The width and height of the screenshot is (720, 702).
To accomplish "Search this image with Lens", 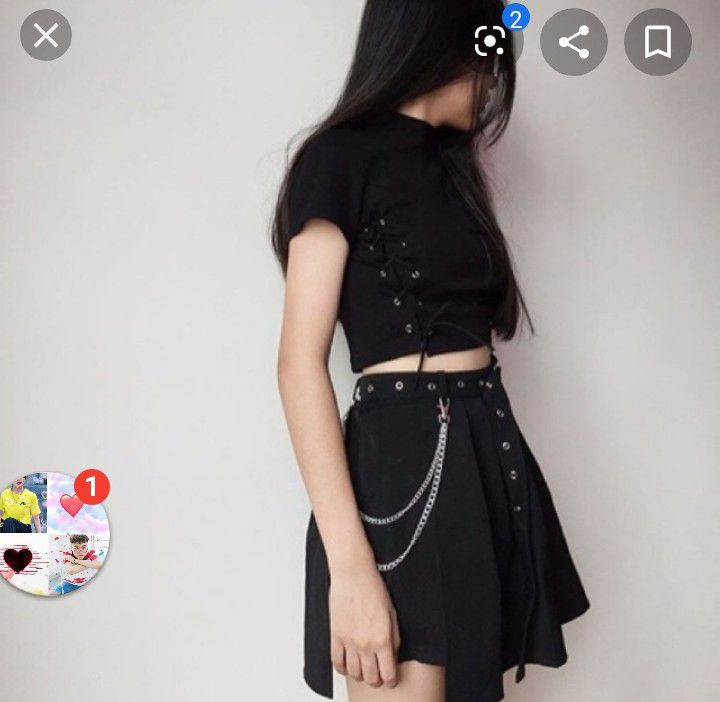I will click(x=490, y=42).
